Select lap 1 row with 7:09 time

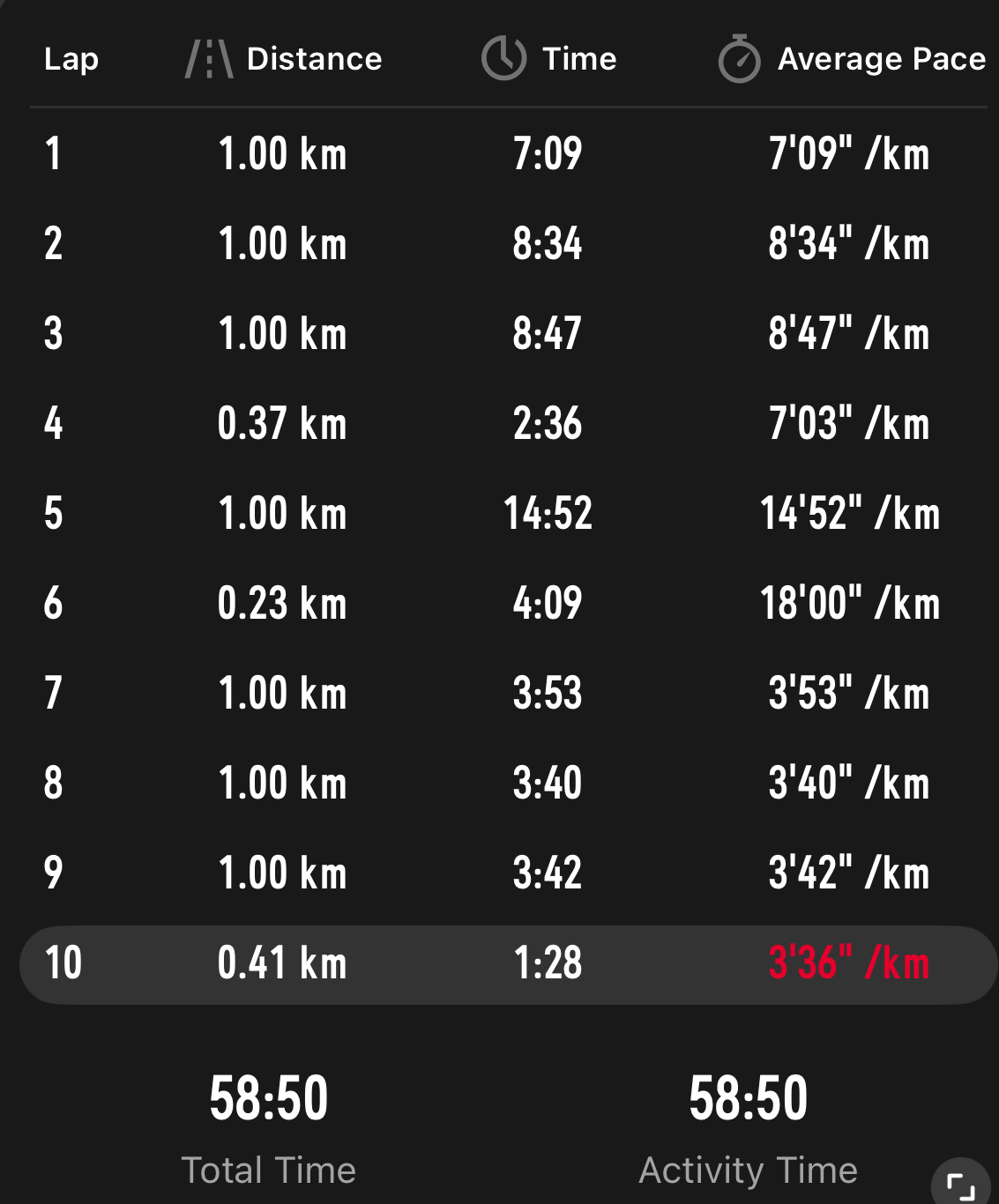tap(509, 154)
